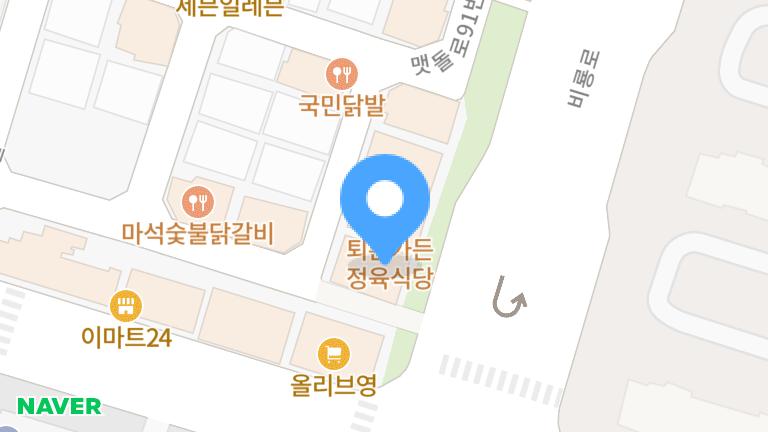Select the 이마트24 store marker
The width and height of the screenshot is (768, 432).
pyautogui.click(x=126, y=306)
